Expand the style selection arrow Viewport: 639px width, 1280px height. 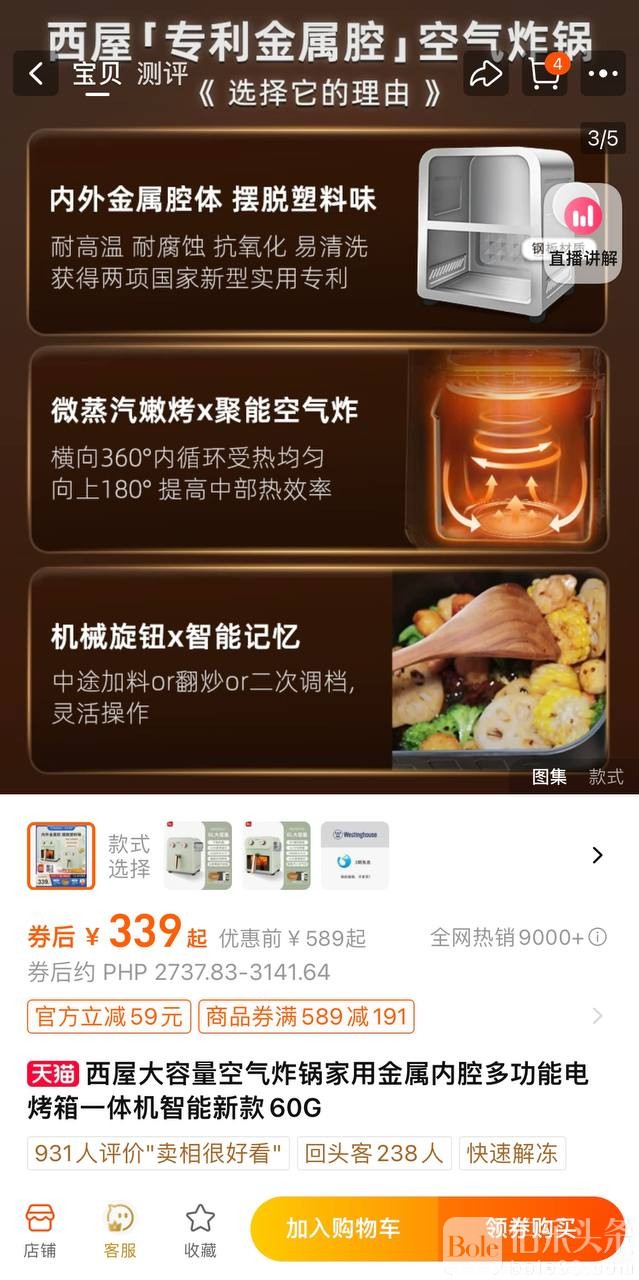[597, 855]
